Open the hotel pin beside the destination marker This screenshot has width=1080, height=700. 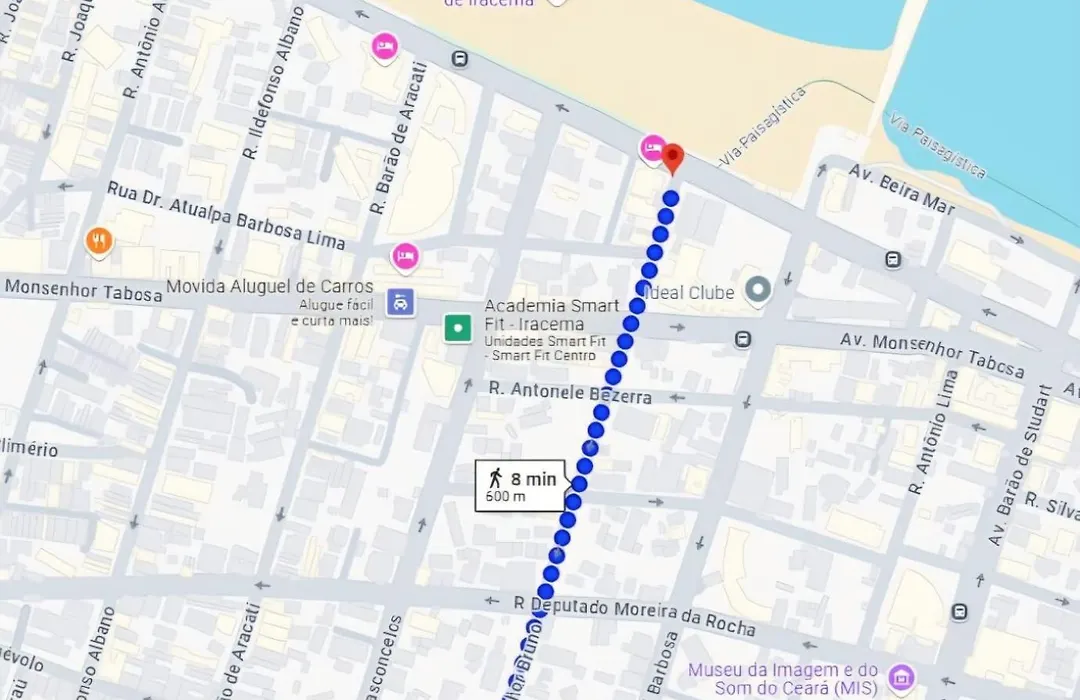click(652, 149)
